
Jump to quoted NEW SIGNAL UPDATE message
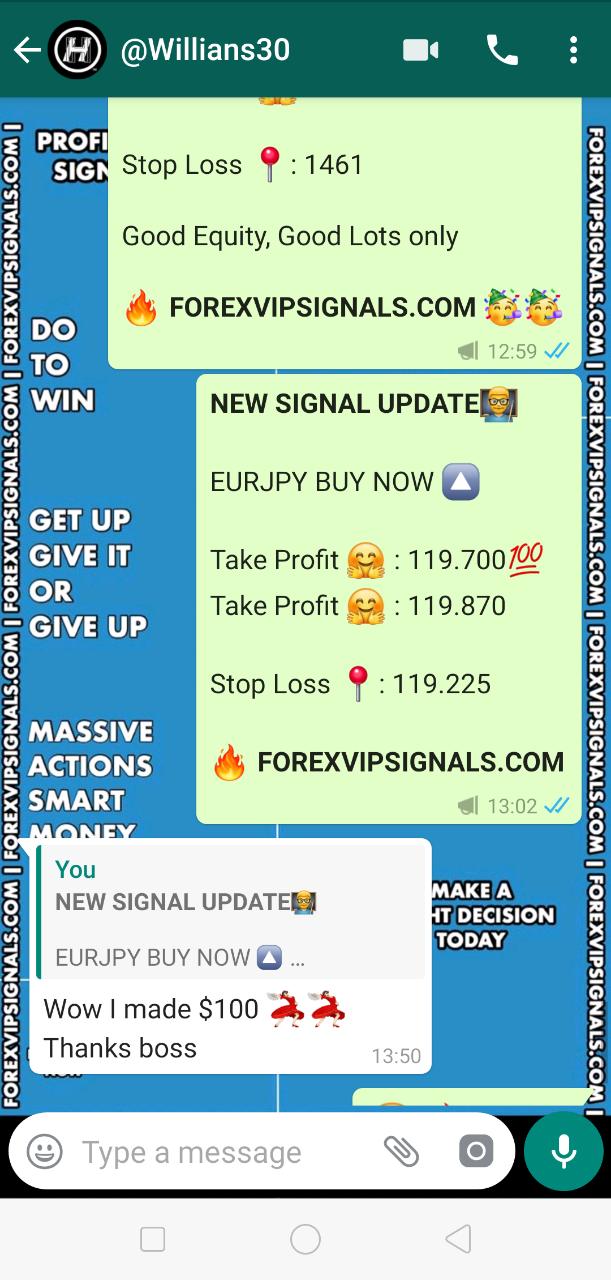(x=230, y=912)
